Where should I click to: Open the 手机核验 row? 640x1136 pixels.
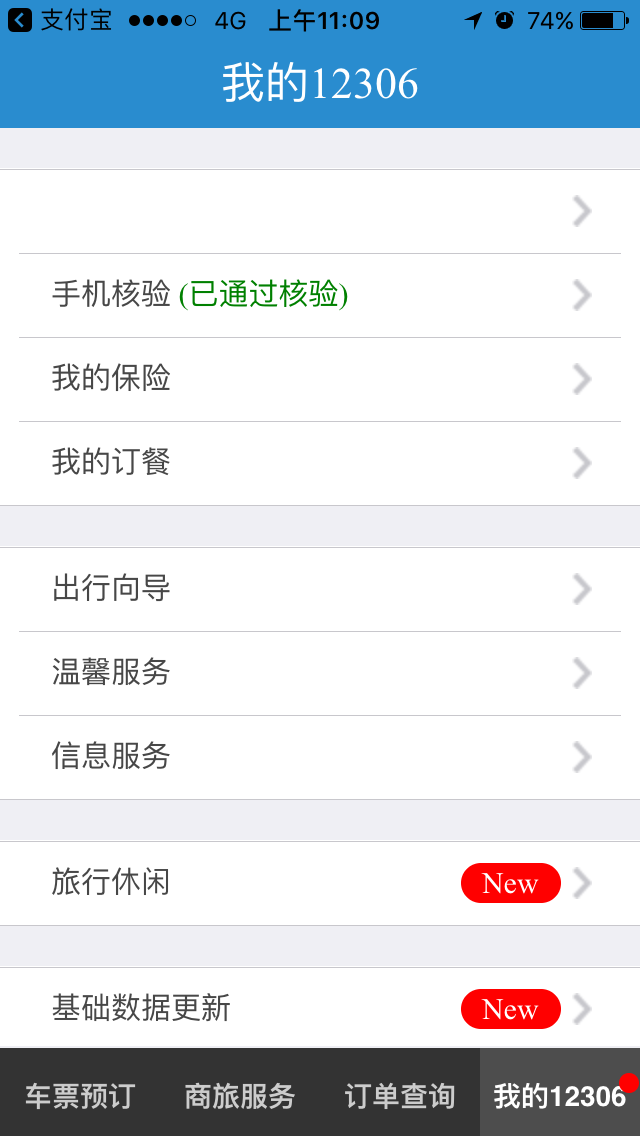point(320,295)
